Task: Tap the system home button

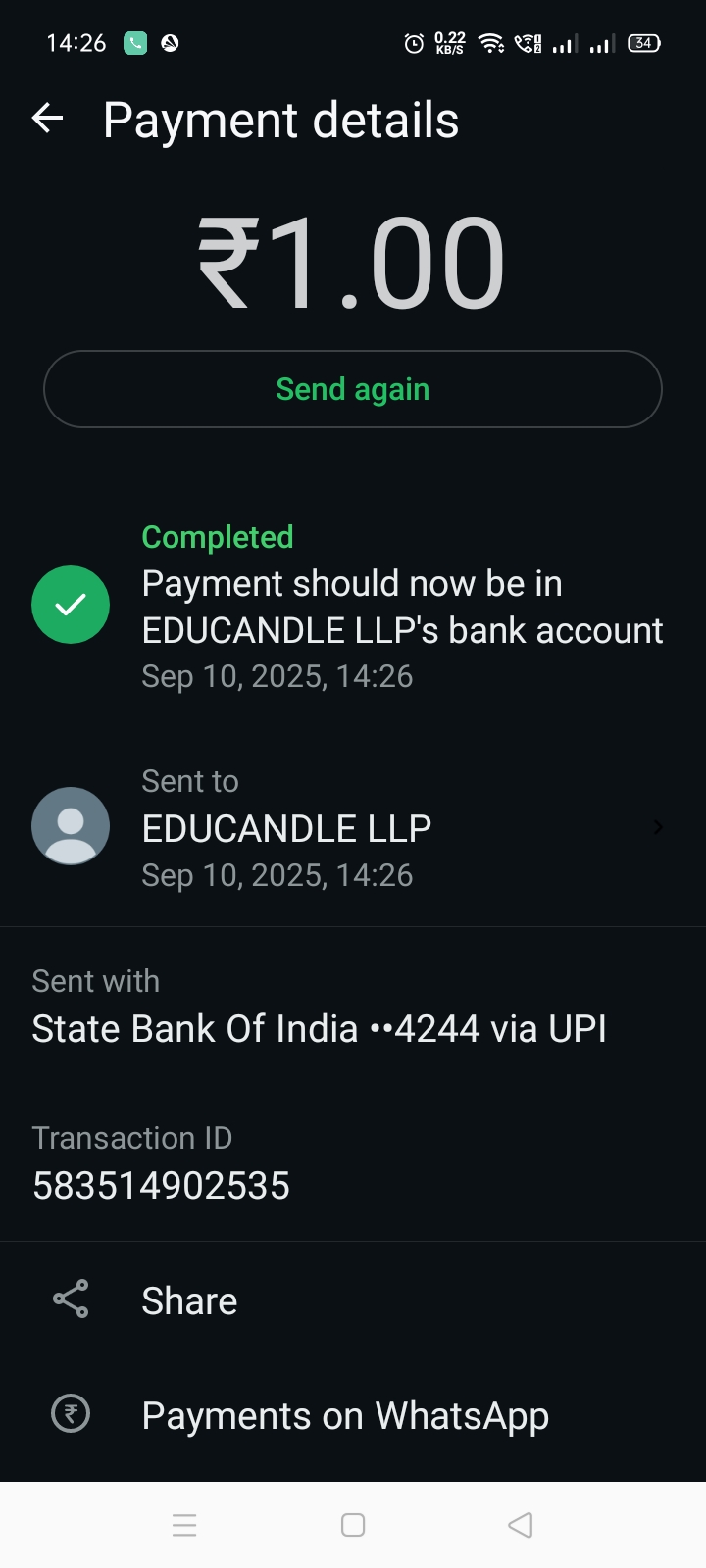Action: point(353,1525)
